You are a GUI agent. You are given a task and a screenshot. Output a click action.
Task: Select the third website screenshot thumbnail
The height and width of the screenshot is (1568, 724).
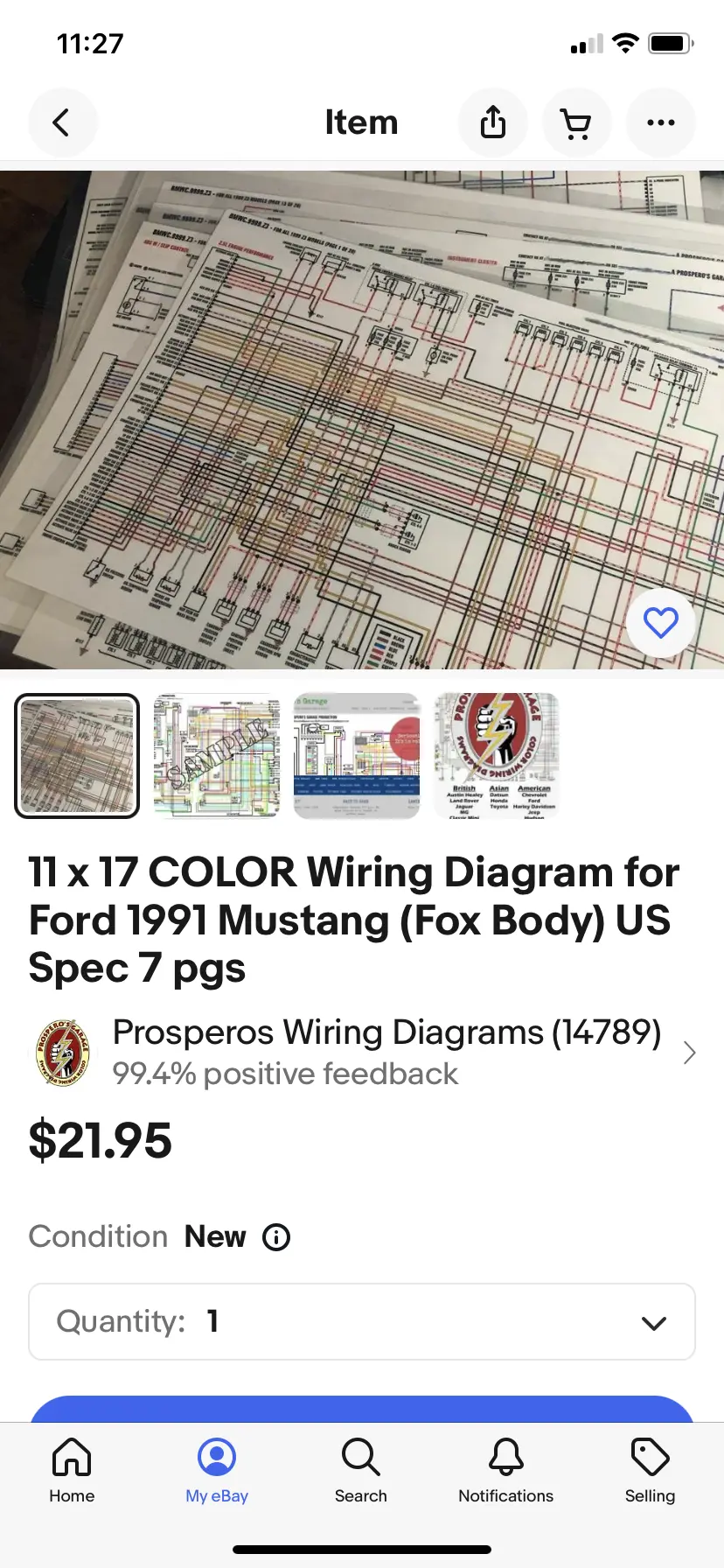coord(357,756)
